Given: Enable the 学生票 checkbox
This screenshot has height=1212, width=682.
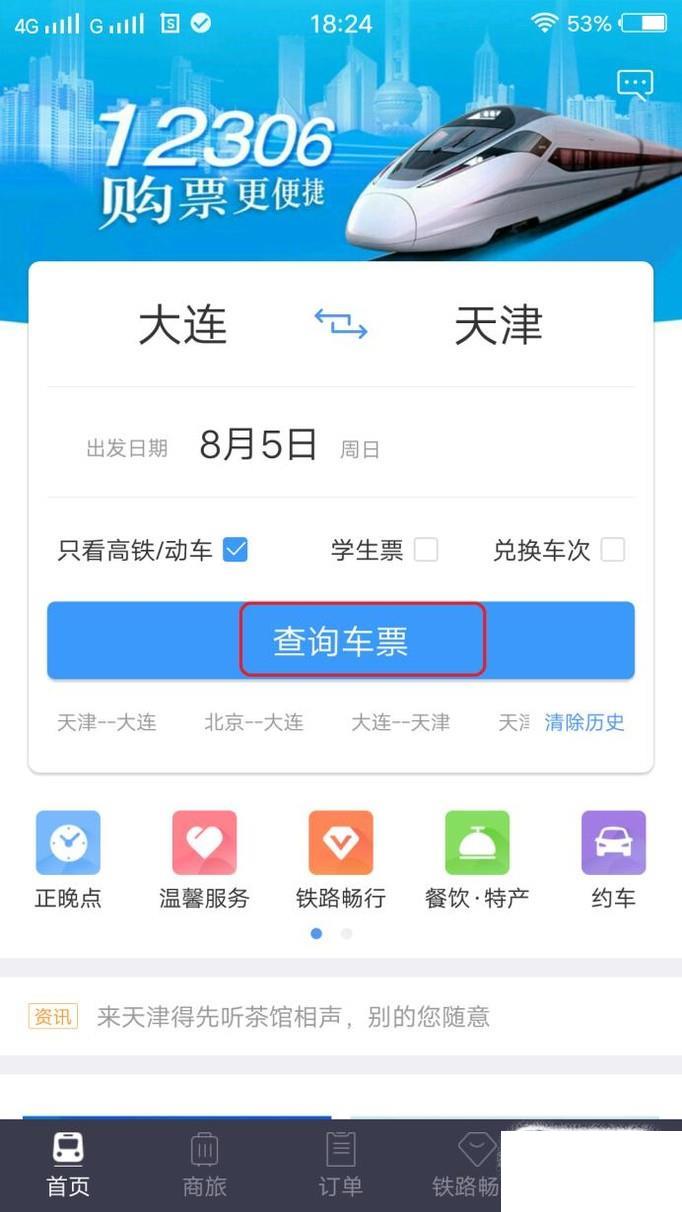Looking at the screenshot, I should pyautogui.click(x=426, y=549).
